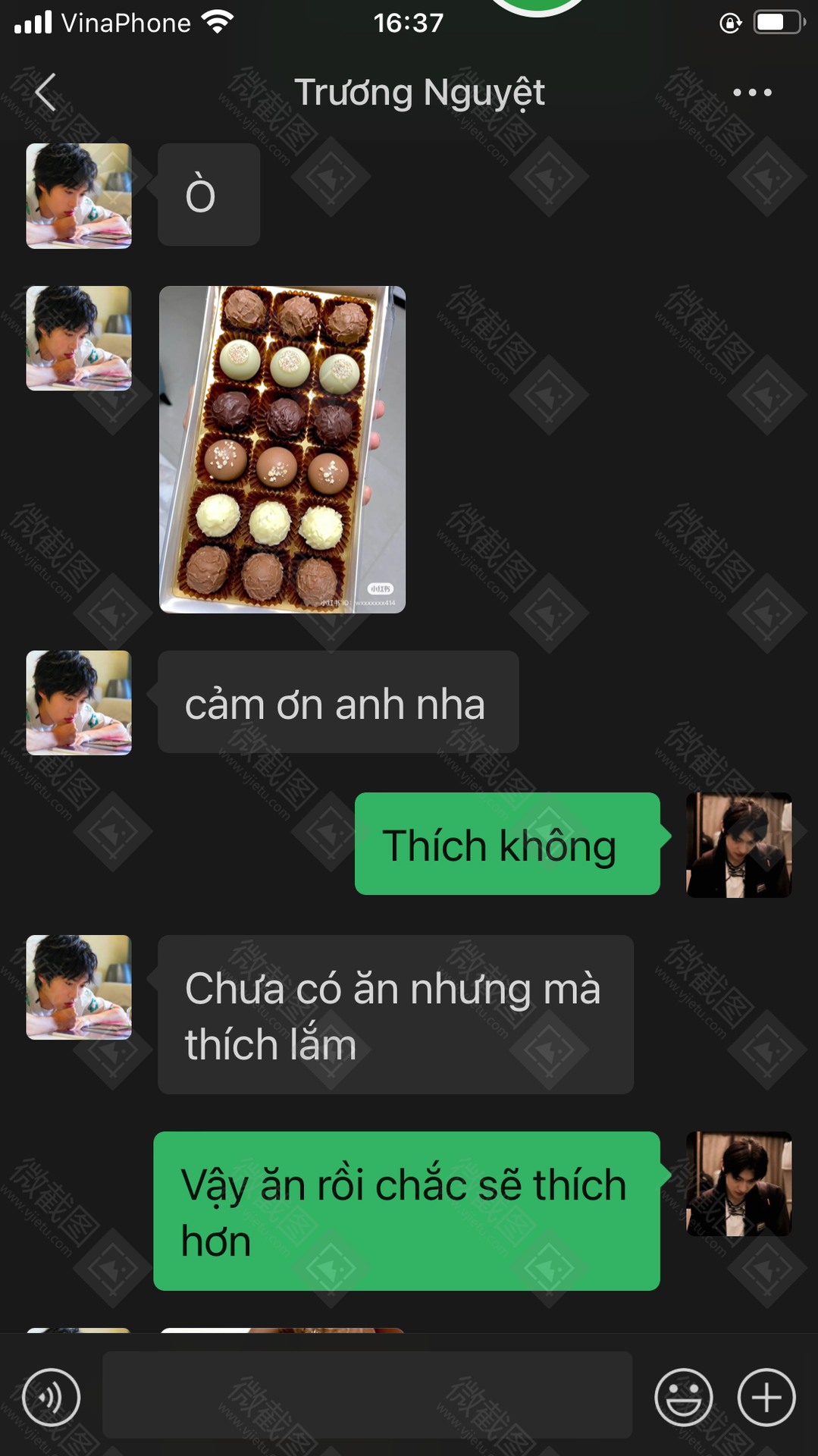
Task: Open the chocolate box photo message
Action: pyautogui.click(x=282, y=449)
